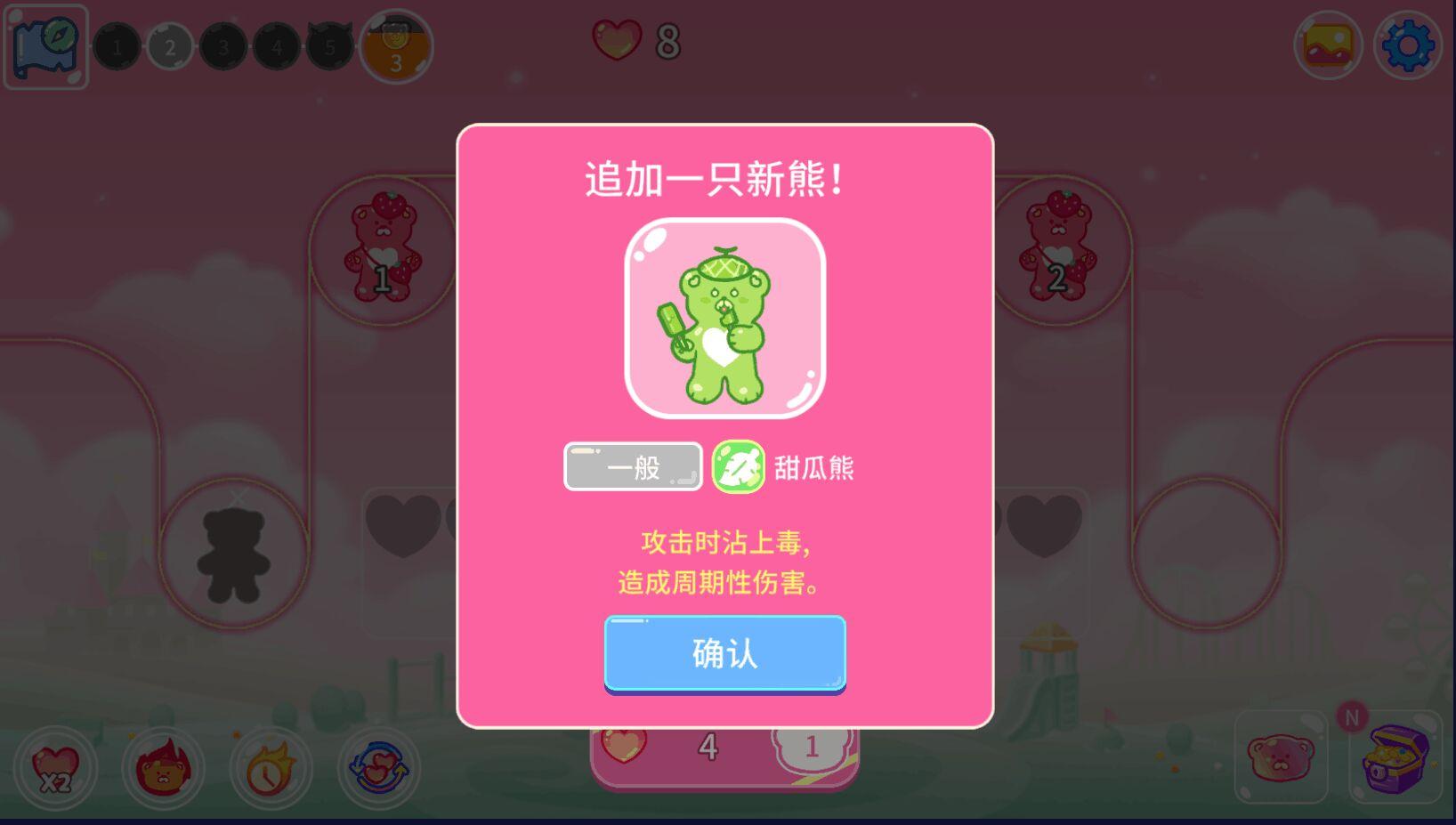Activate the x2 hearts booster
The image size is (1456, 825).
55,768
